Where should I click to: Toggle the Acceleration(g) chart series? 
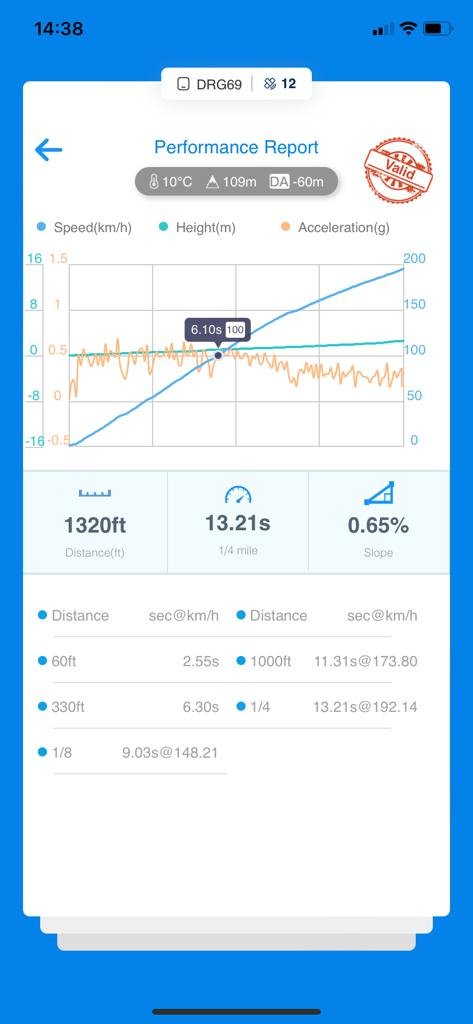tap(333, 227)
